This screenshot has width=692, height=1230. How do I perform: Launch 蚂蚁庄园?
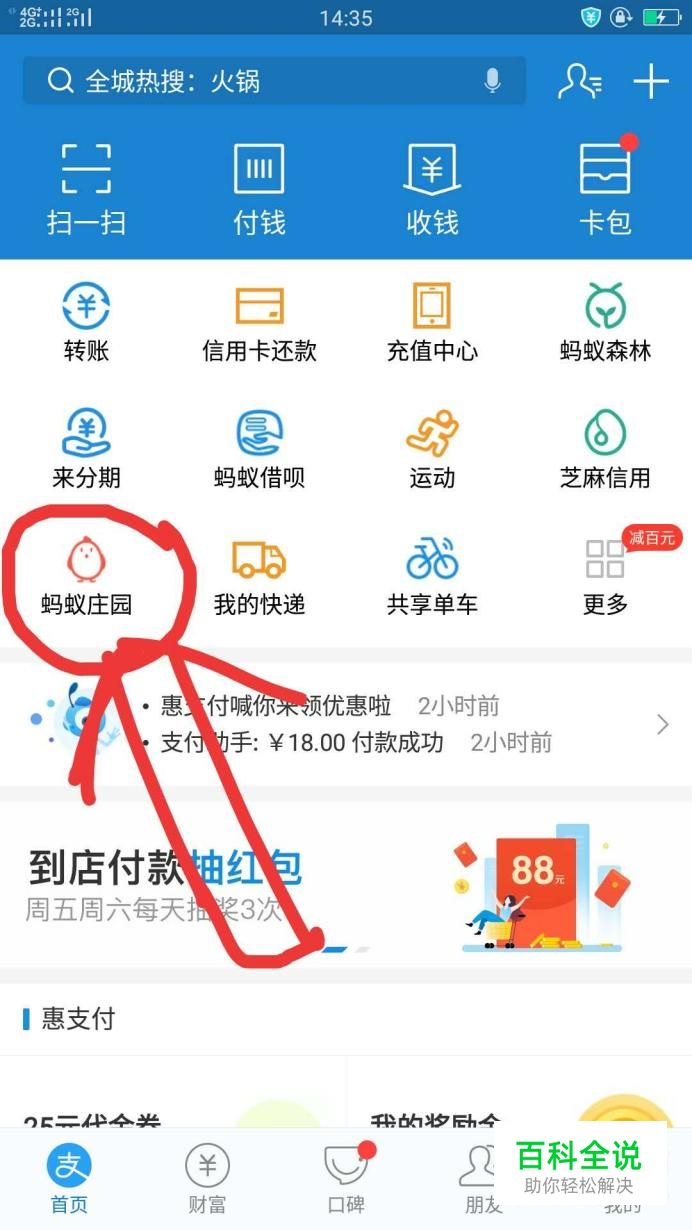click(x=86, y=576)
